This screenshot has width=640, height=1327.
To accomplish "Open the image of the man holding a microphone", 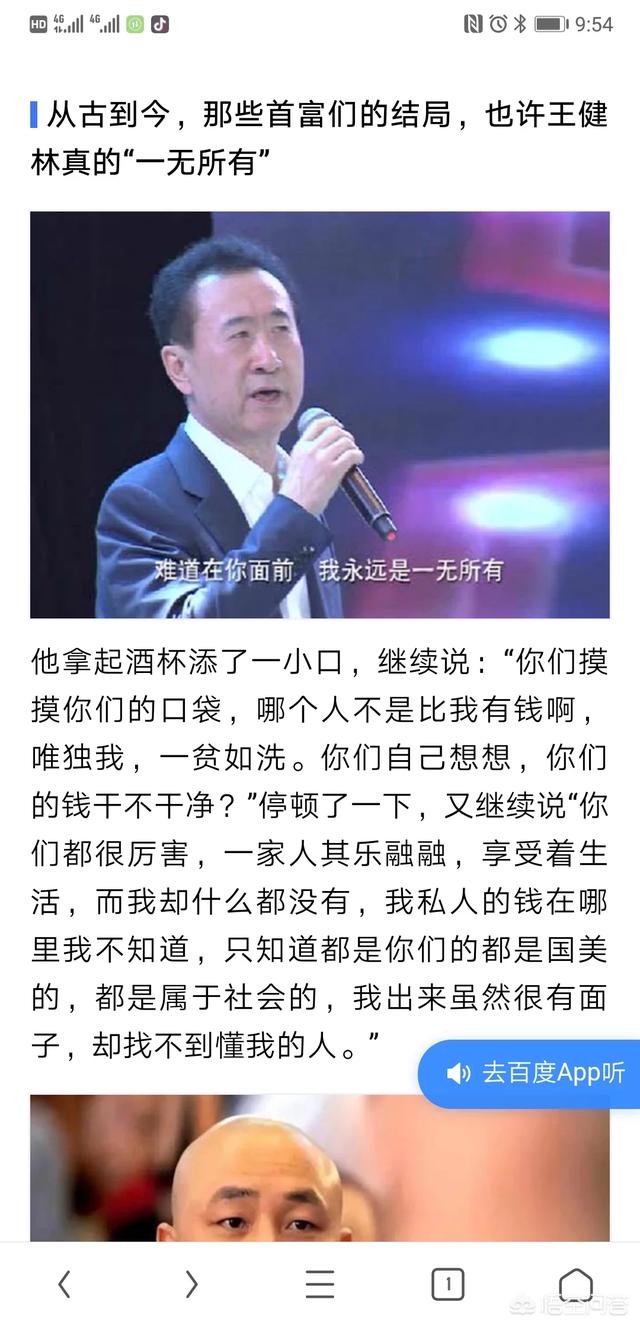I will click(319, 414).
